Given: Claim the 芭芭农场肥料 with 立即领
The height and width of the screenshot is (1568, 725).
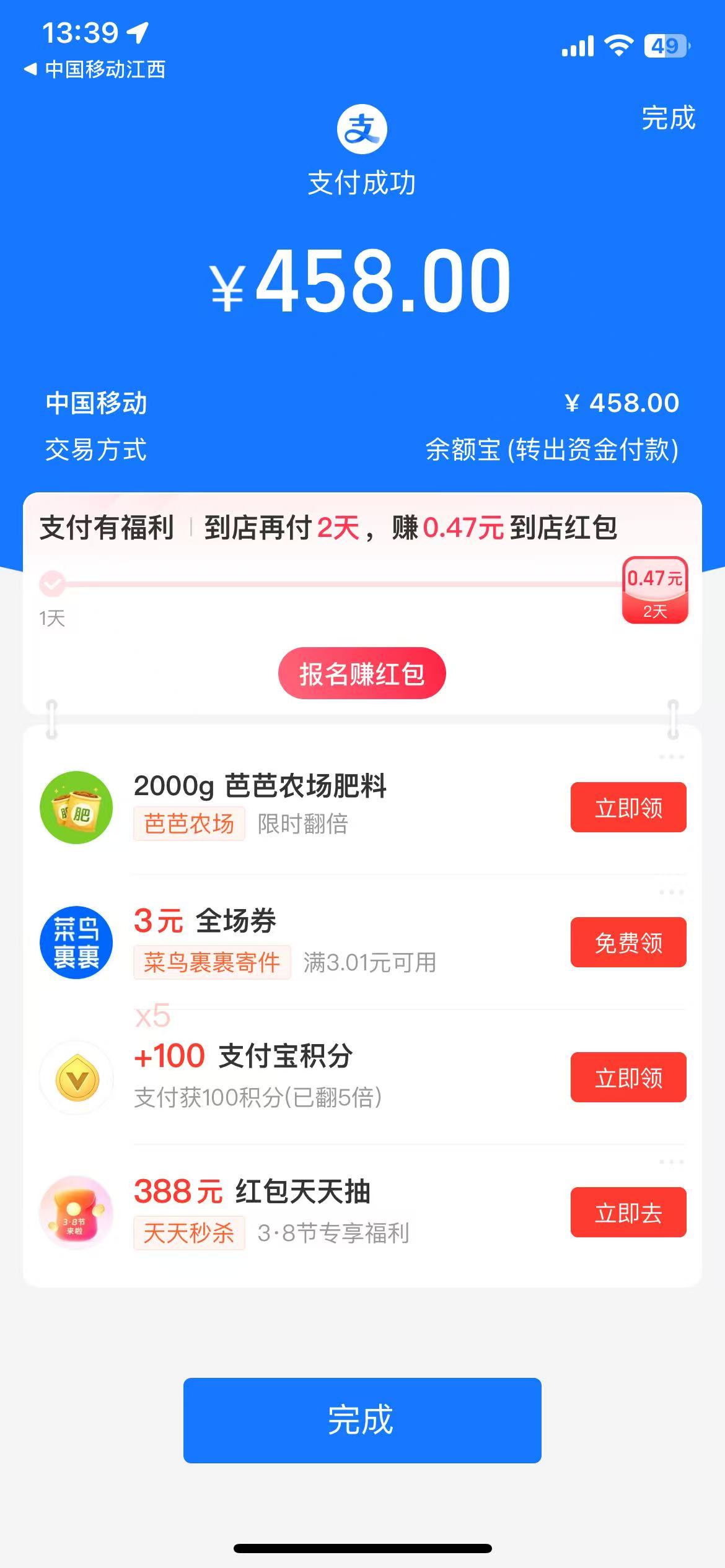Looking at the screenshot, I should 628,808.
